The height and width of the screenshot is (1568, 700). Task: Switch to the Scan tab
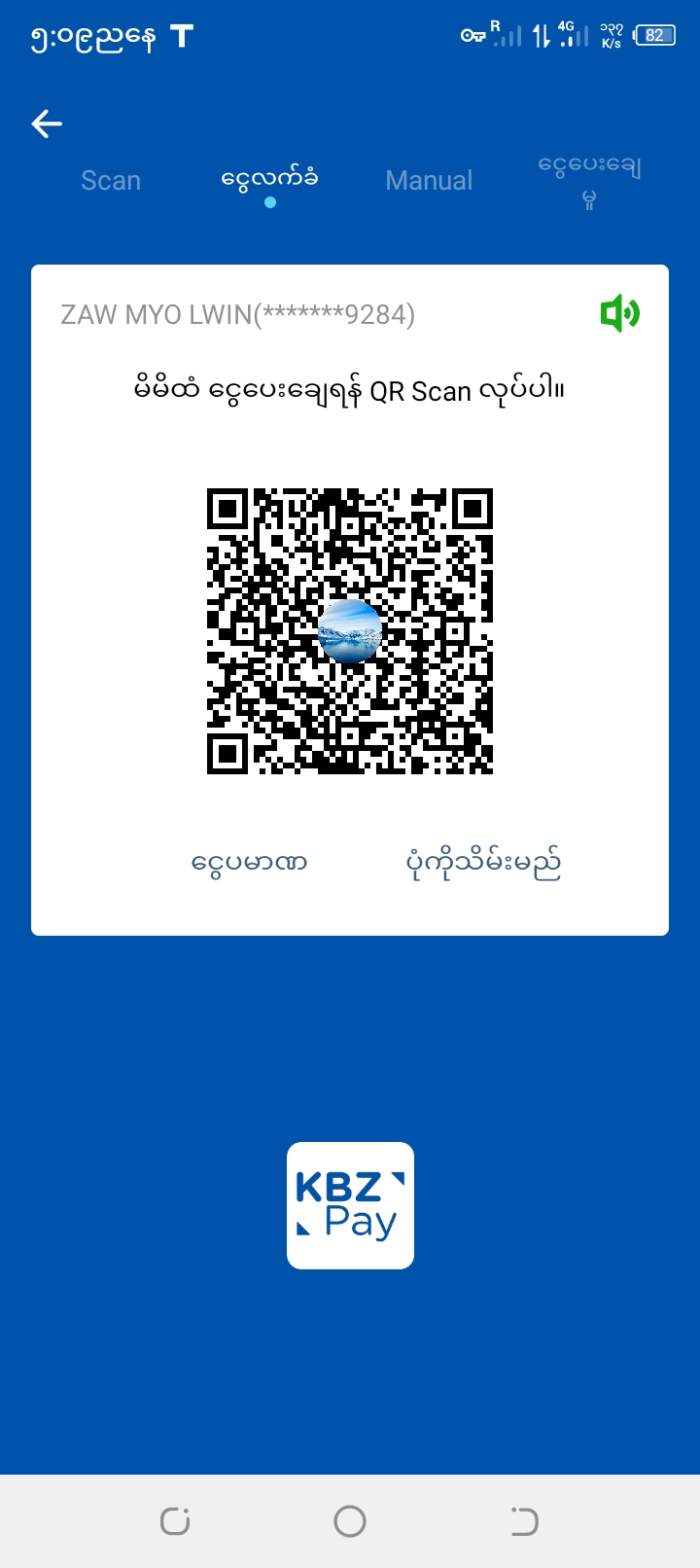(x=111, y=181)
